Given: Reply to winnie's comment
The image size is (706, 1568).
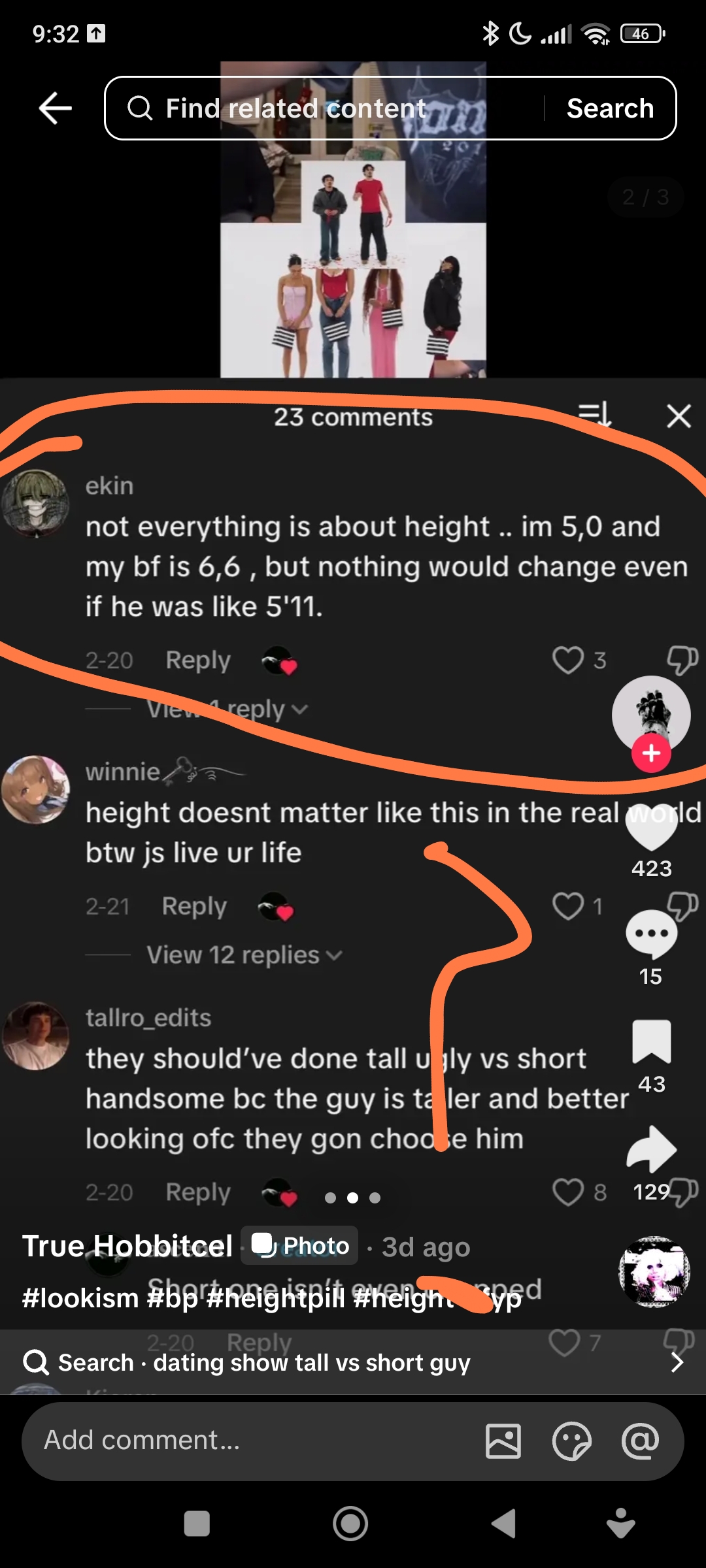Looking at the screenshot, I should point(194,906).
